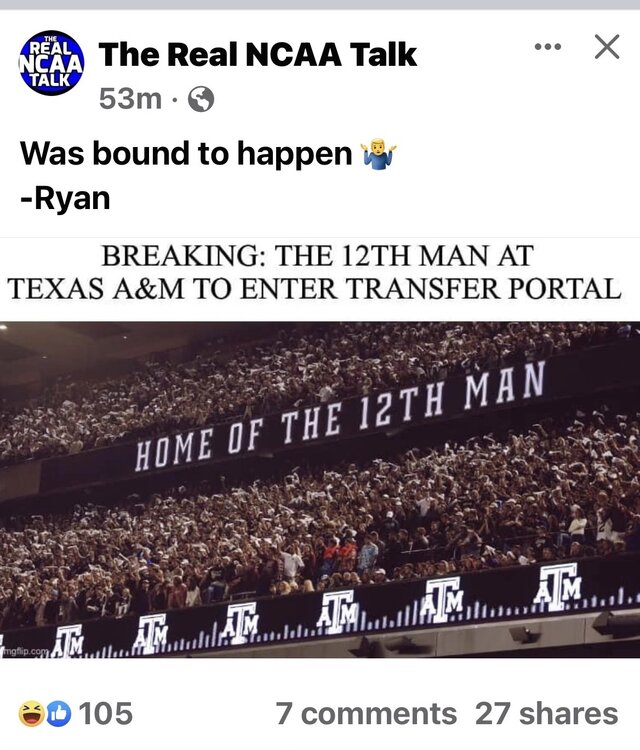View the 105 reactions list
This screenshot has height=750, width=640.
(x=76, y=713)
